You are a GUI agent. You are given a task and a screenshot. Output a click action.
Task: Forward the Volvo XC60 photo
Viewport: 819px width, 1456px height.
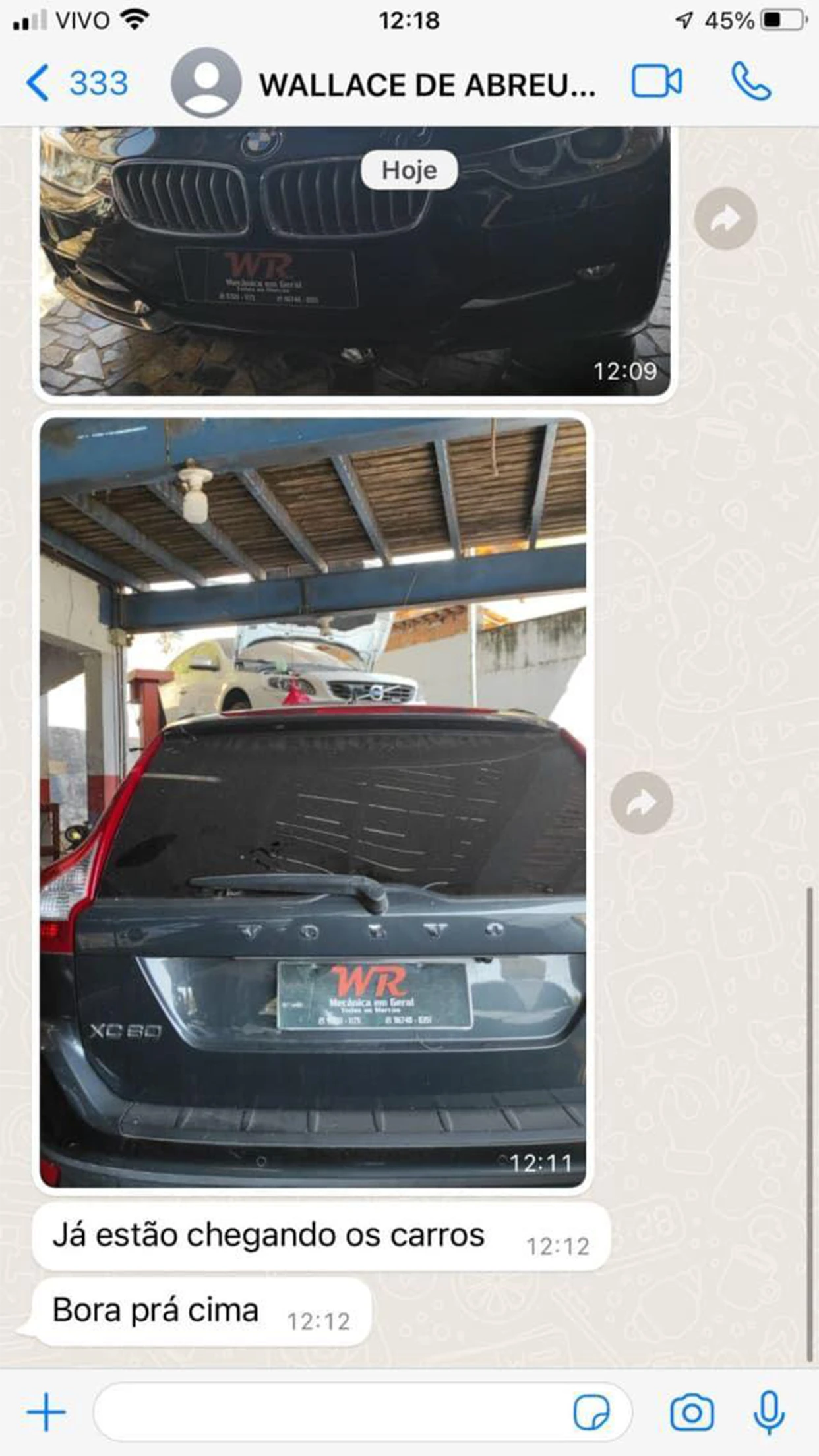pos(642,803)
